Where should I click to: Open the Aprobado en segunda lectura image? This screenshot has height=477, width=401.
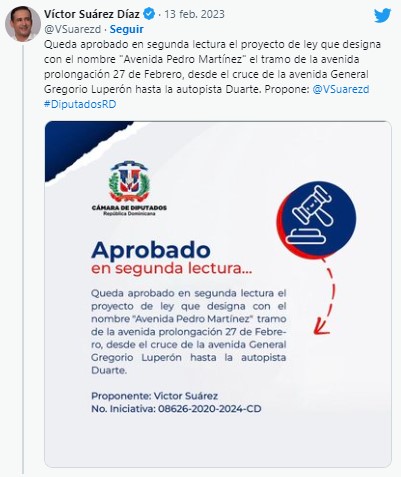(218, 294)
